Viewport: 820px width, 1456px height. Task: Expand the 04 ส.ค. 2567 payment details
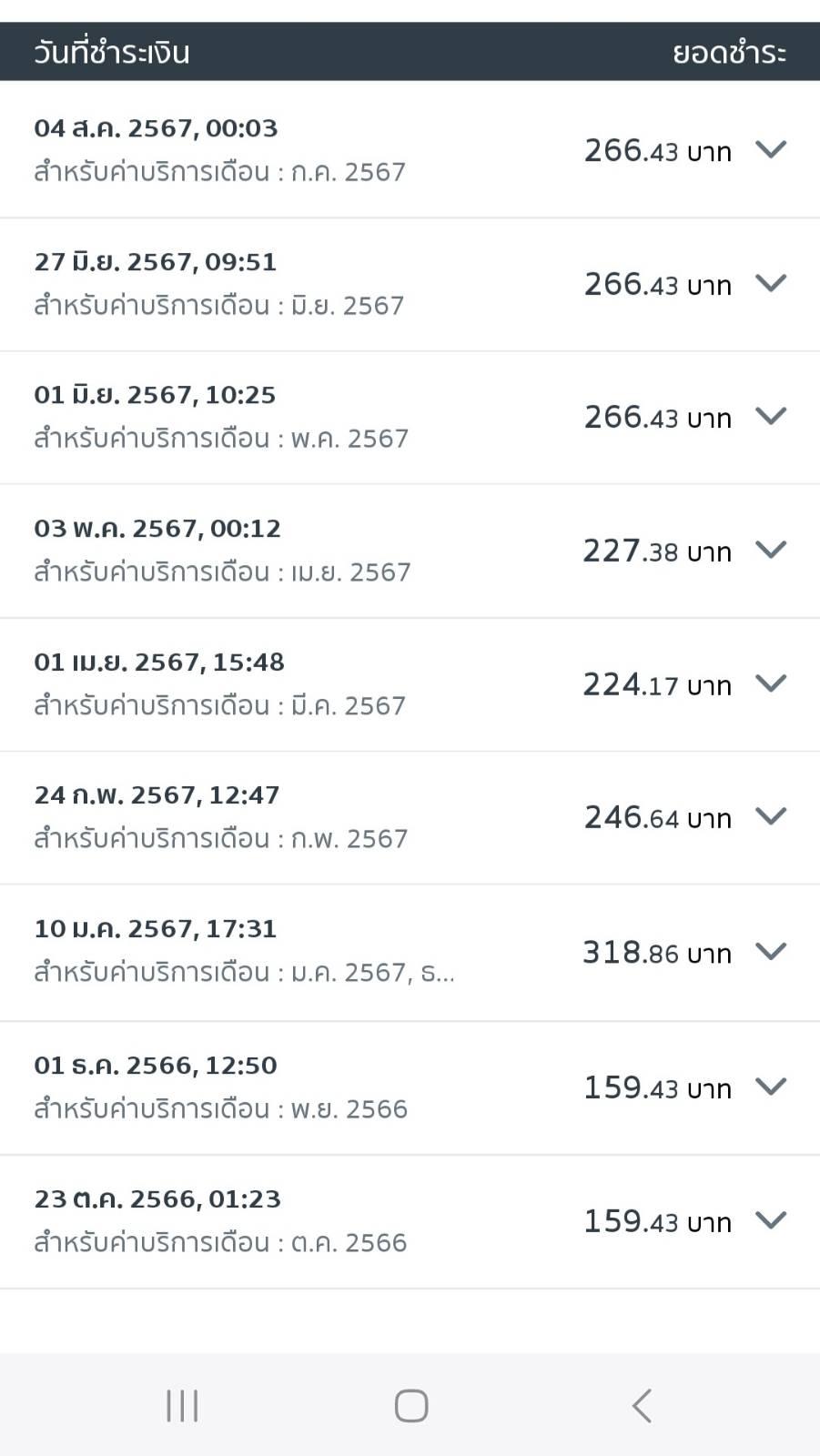[x=770, y=149]
